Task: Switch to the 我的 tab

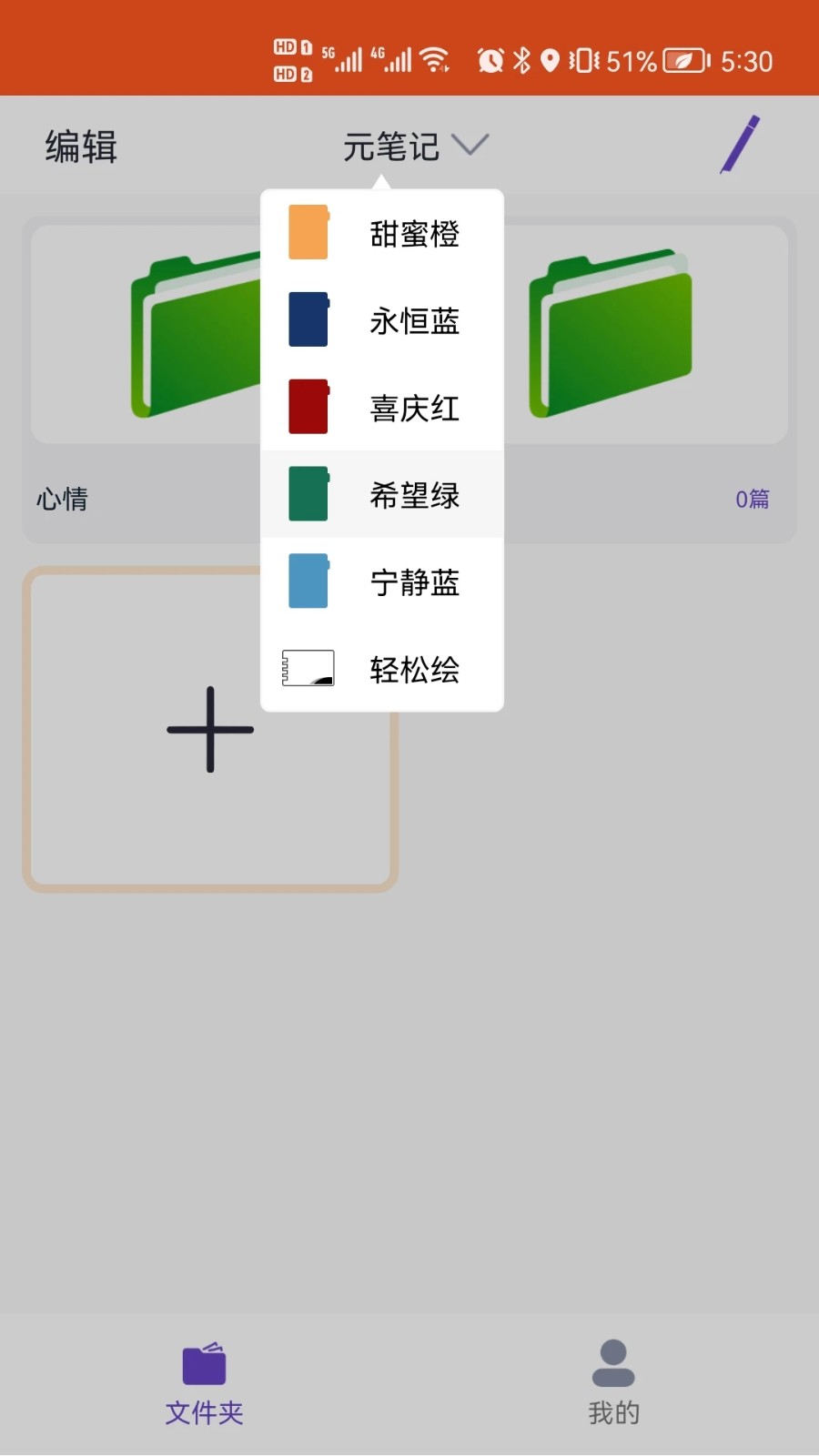Action: [x=614, y=1381]
